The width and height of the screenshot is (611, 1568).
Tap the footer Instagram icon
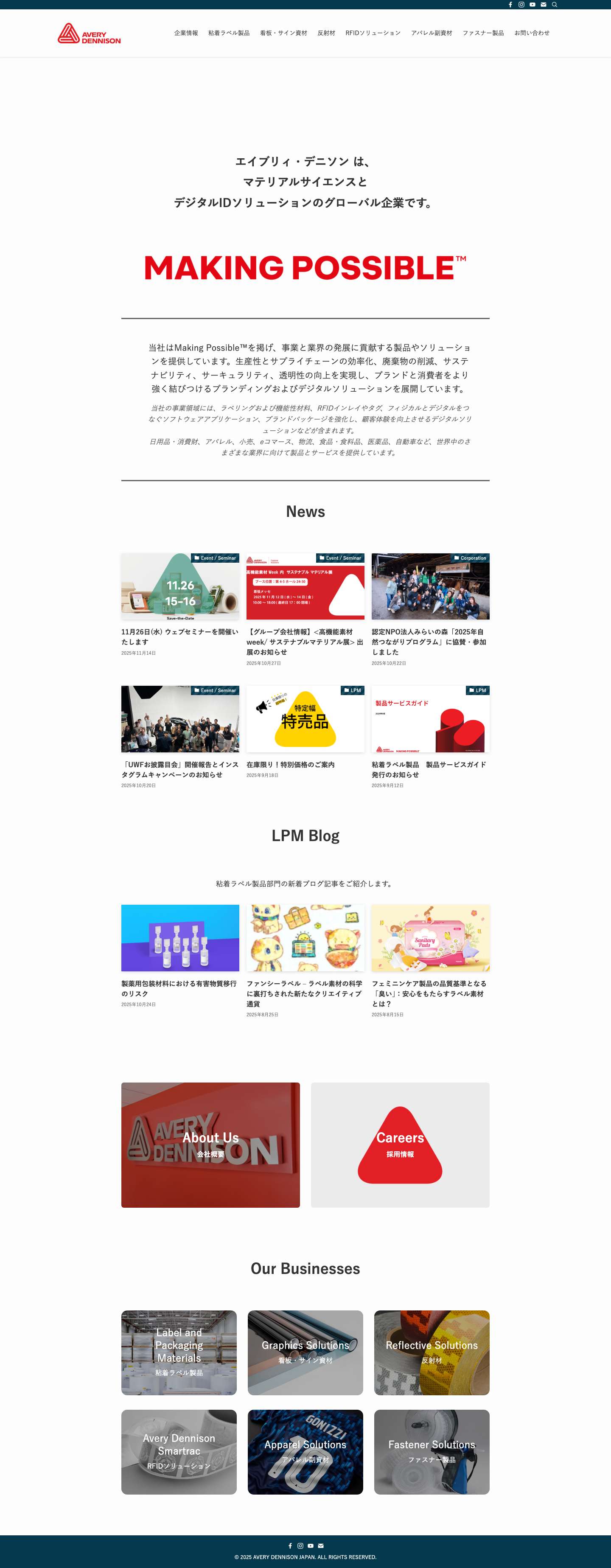[x=300, y=1546]
